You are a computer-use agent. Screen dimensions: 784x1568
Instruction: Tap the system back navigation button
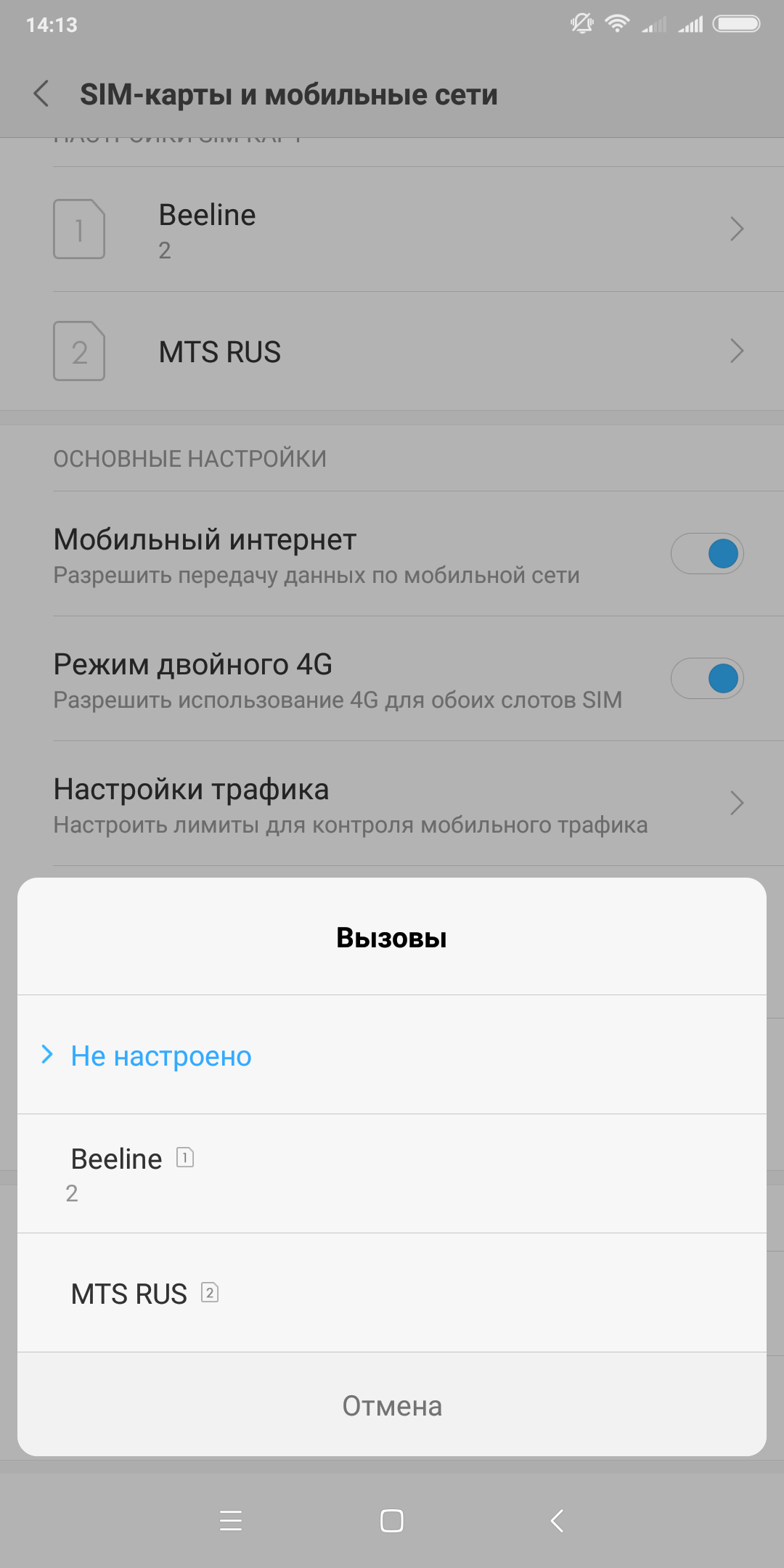pyautogui.click(x=558, y=1520)
